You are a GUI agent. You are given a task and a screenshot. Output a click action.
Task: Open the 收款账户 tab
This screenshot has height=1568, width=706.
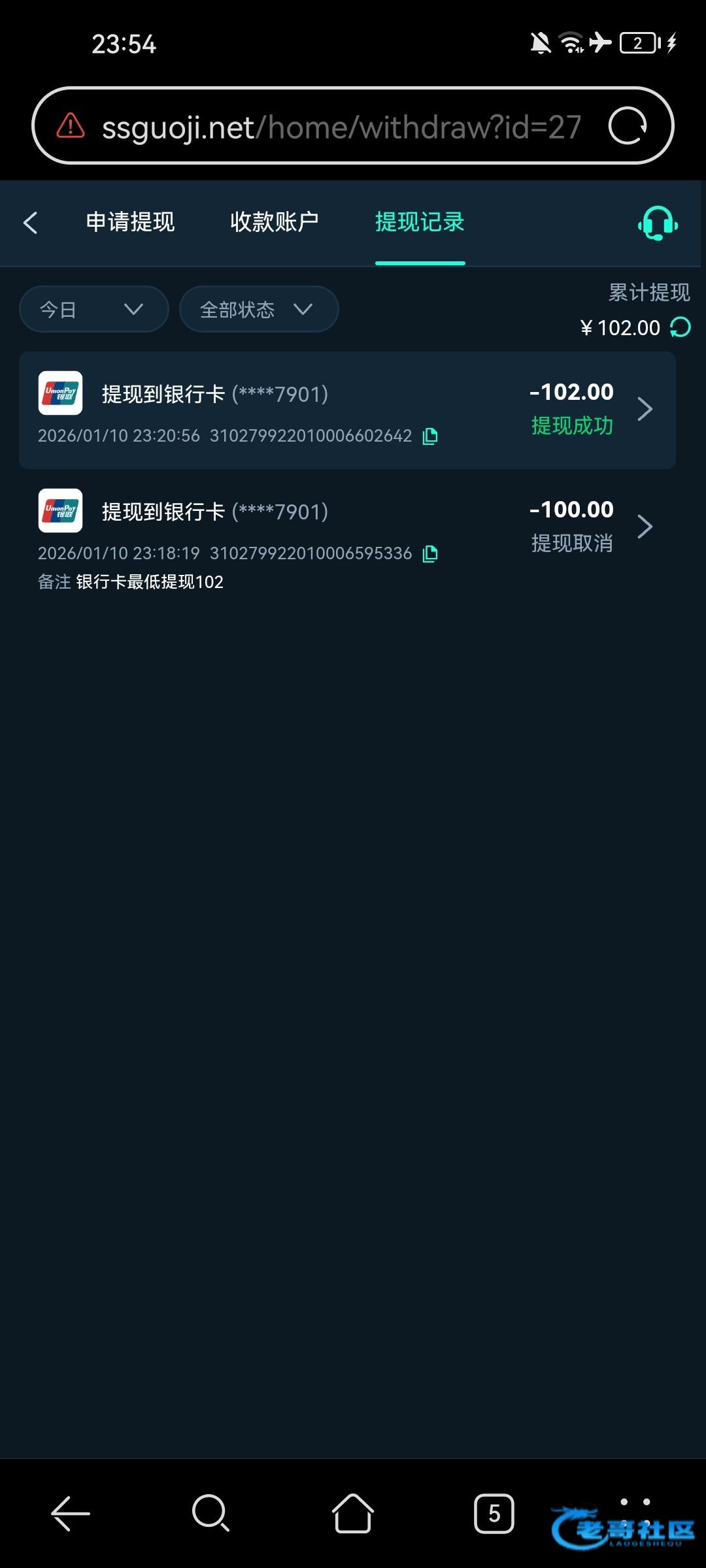(x=275, y=222)
